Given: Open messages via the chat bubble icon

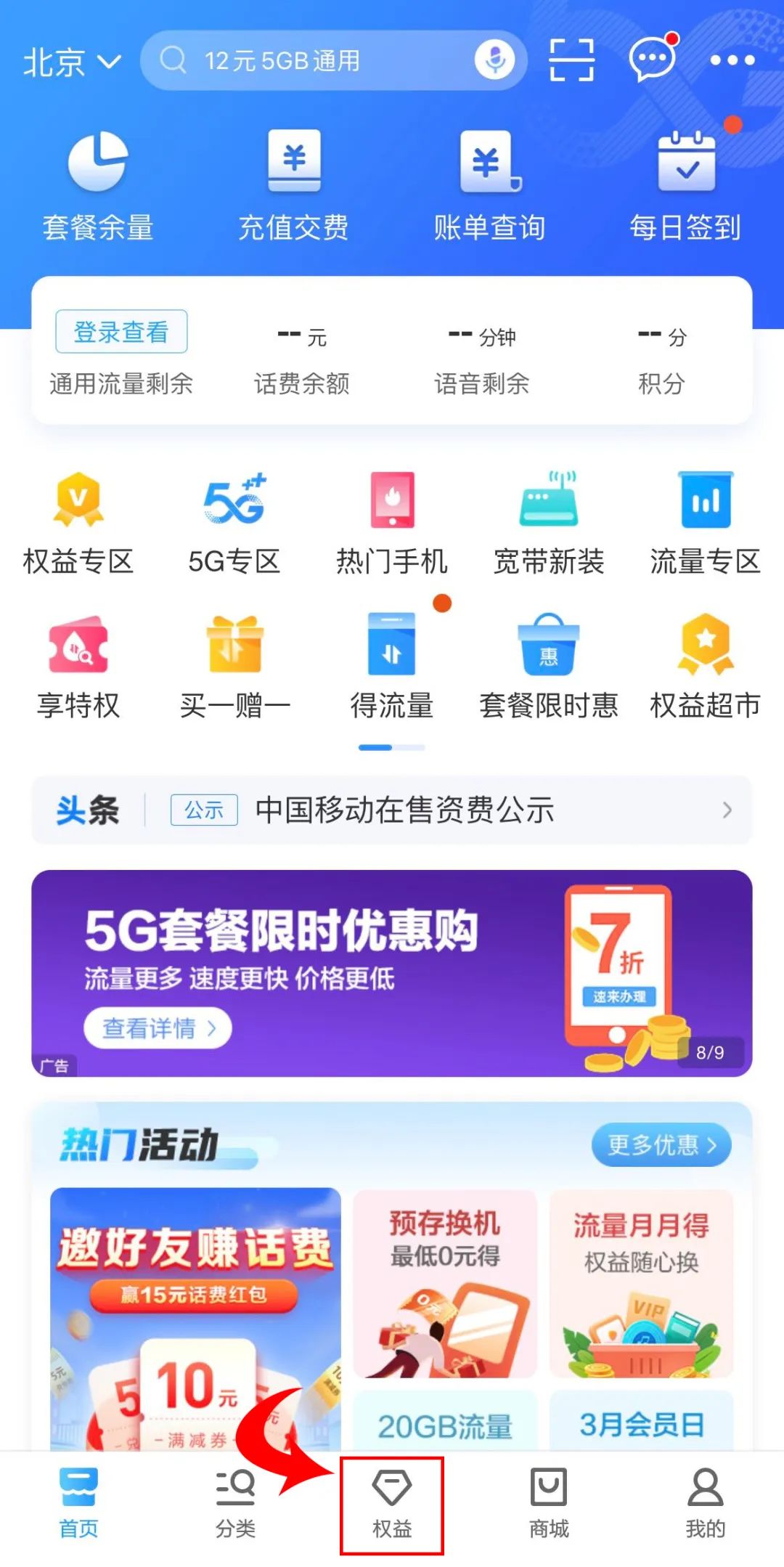Looking at the screenshot, I should point(651,62).
